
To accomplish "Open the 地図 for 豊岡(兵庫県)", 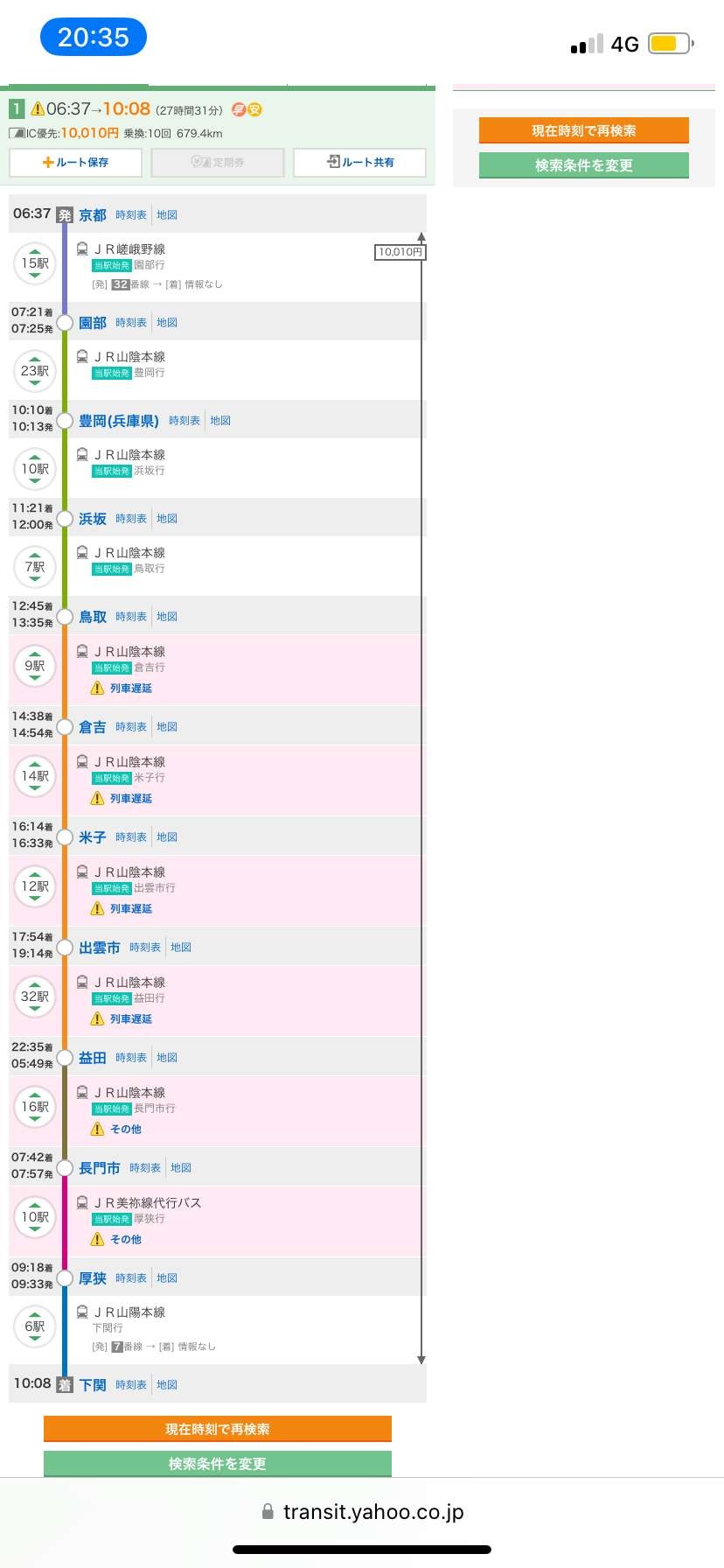I will (x=220, y=421).
